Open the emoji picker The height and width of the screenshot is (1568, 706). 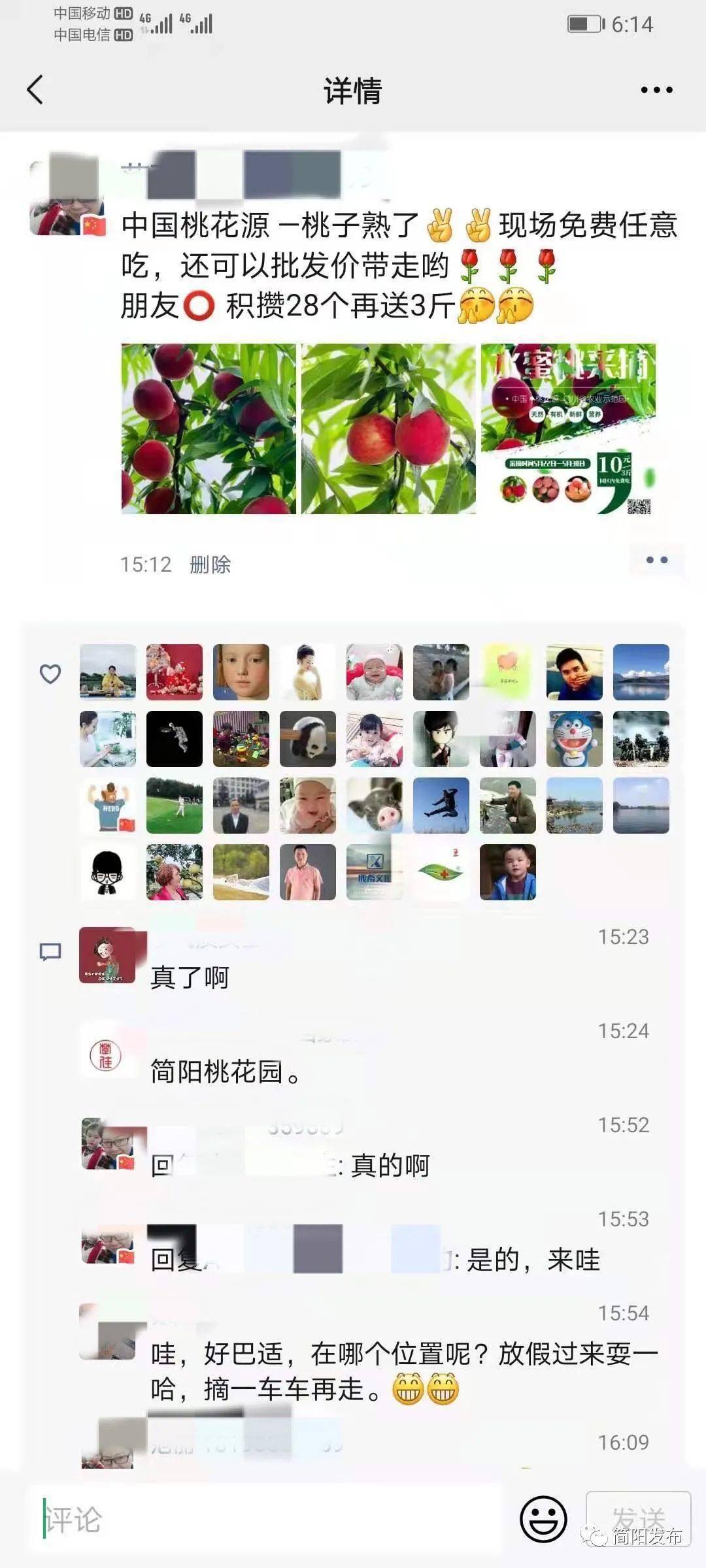pyautogui.click(x=543, y=1519)
